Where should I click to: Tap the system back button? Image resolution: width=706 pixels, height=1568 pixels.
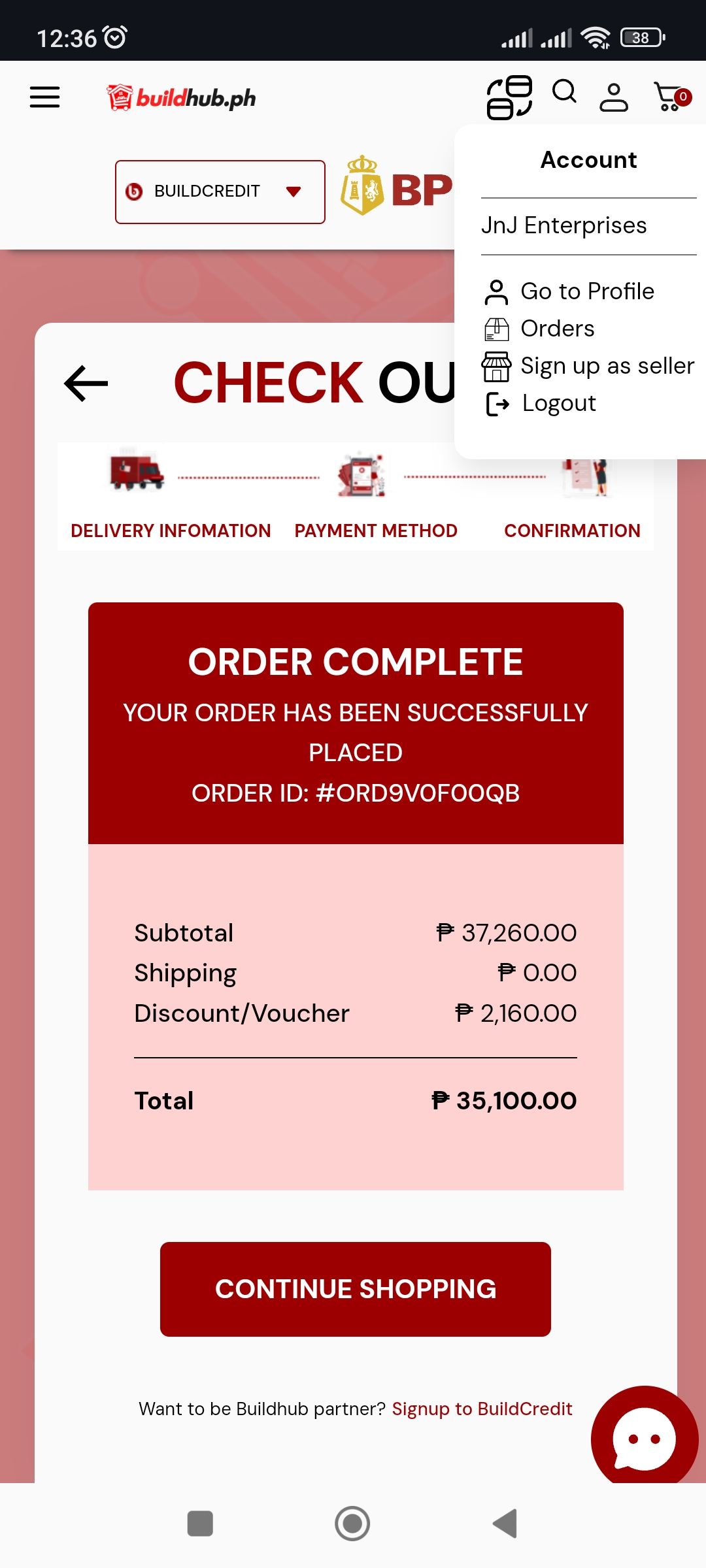click(505, 1524)
